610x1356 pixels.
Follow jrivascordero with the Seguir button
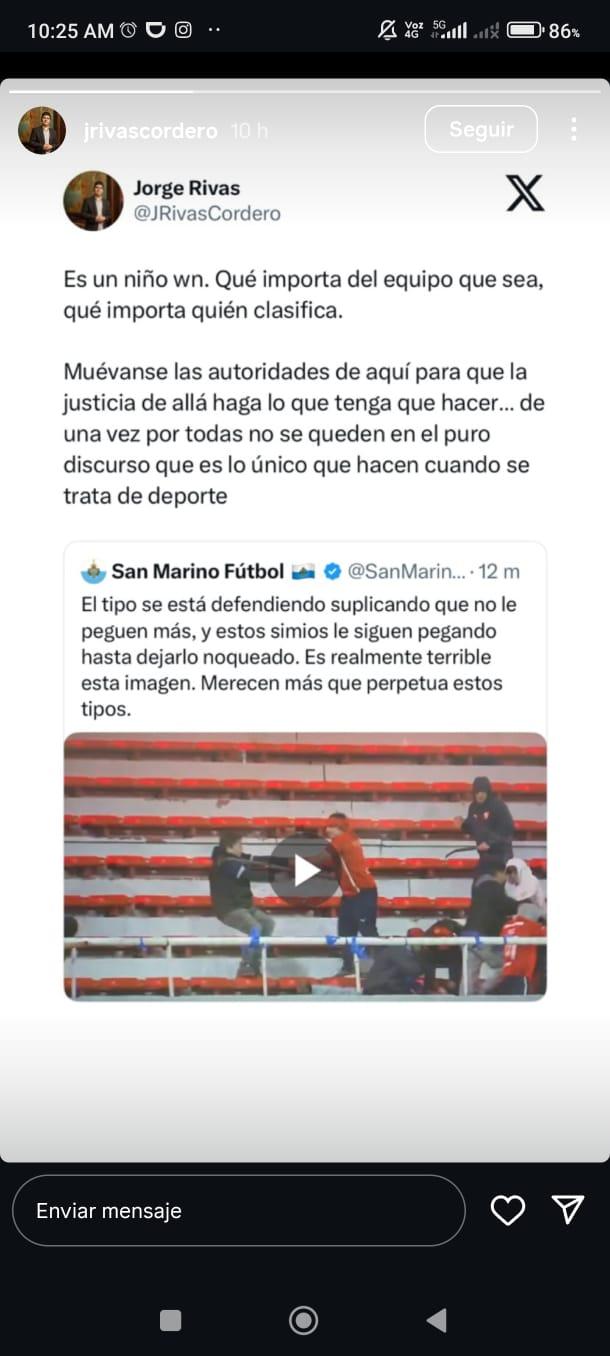(x=481, y=129)
